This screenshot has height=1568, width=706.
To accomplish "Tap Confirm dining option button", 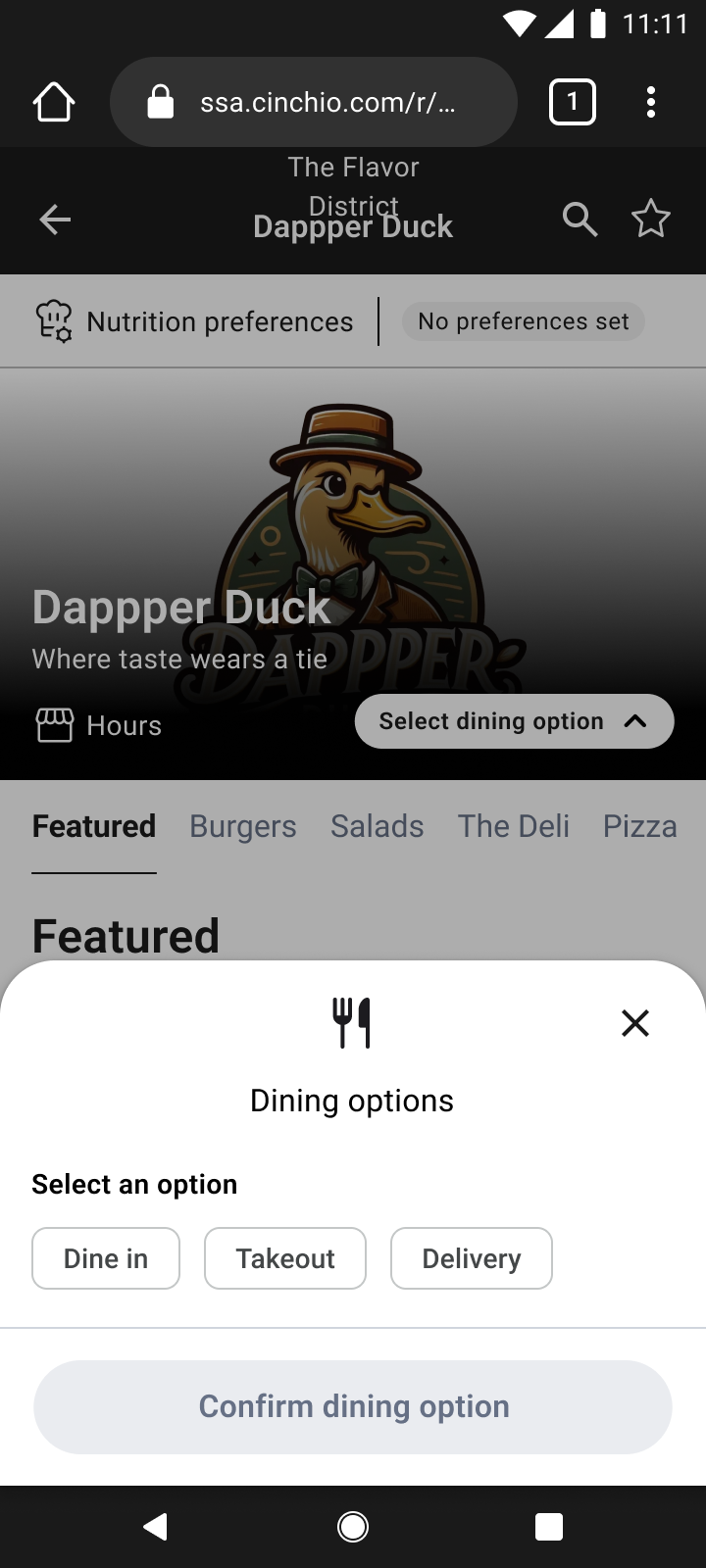I will (353, 1406).
